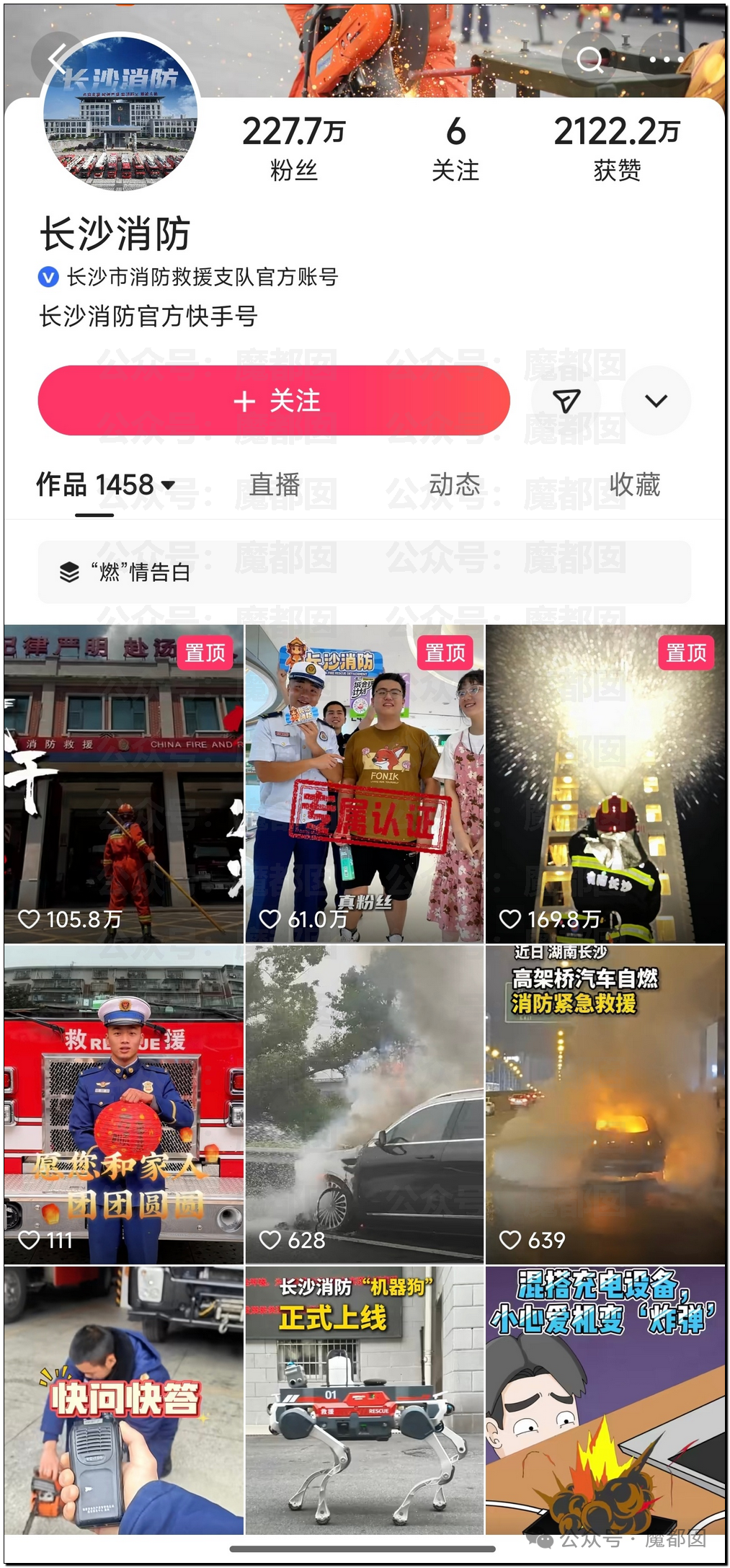The image size is (730, 1568).
Task: View the 2122.2万 获赞 stat
Action: click(x=617, y=149)
